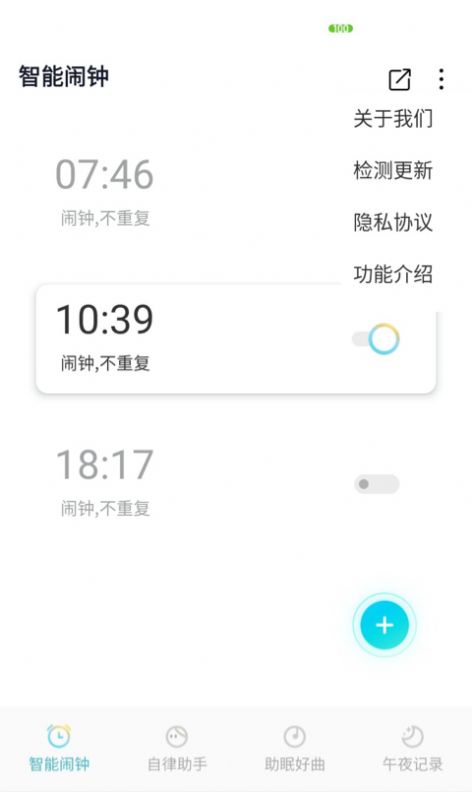Open the 午夜记录 tab
472x792 pixels.
coord(412,749)
